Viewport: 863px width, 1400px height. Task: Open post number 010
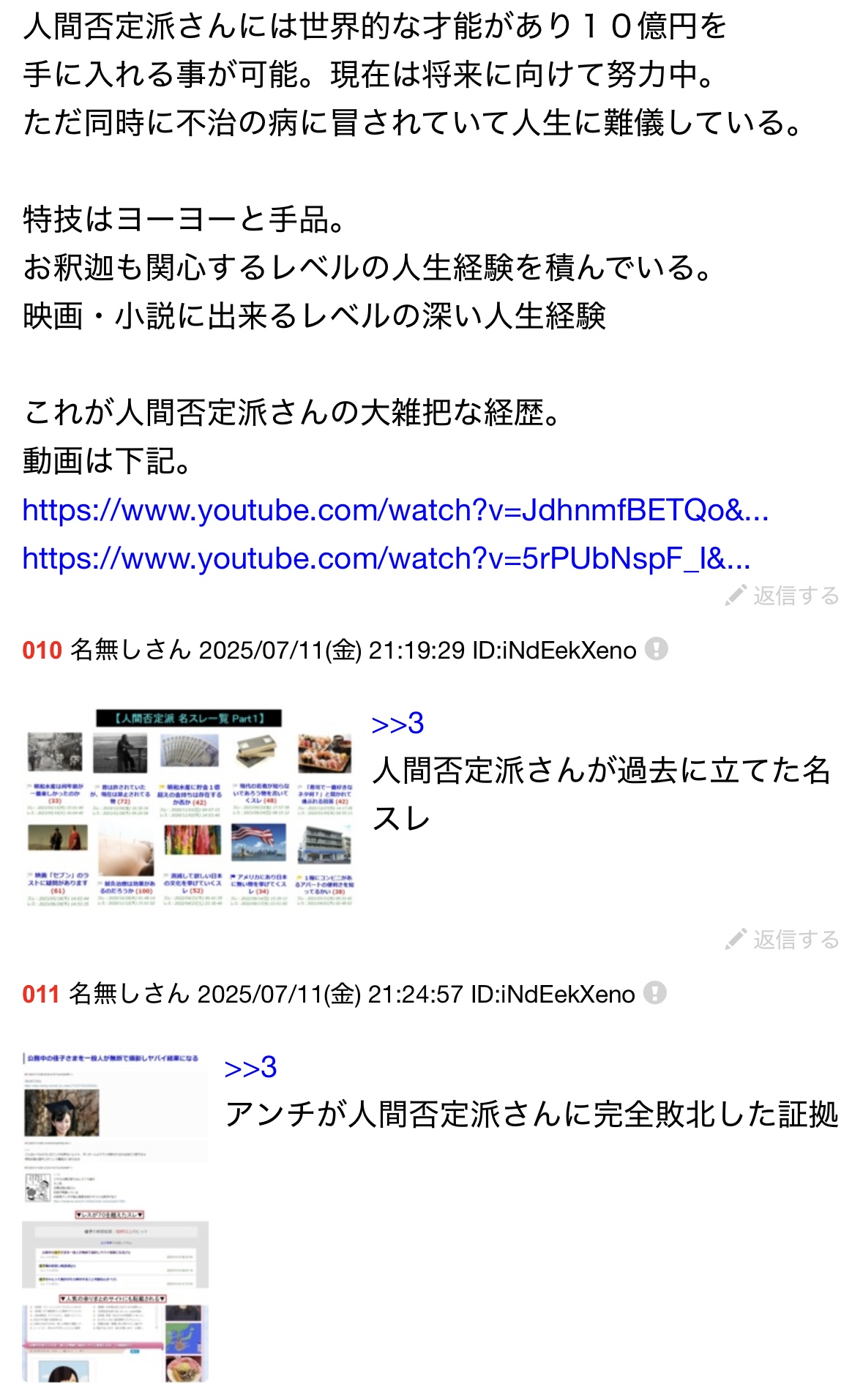tap(42, 650)
